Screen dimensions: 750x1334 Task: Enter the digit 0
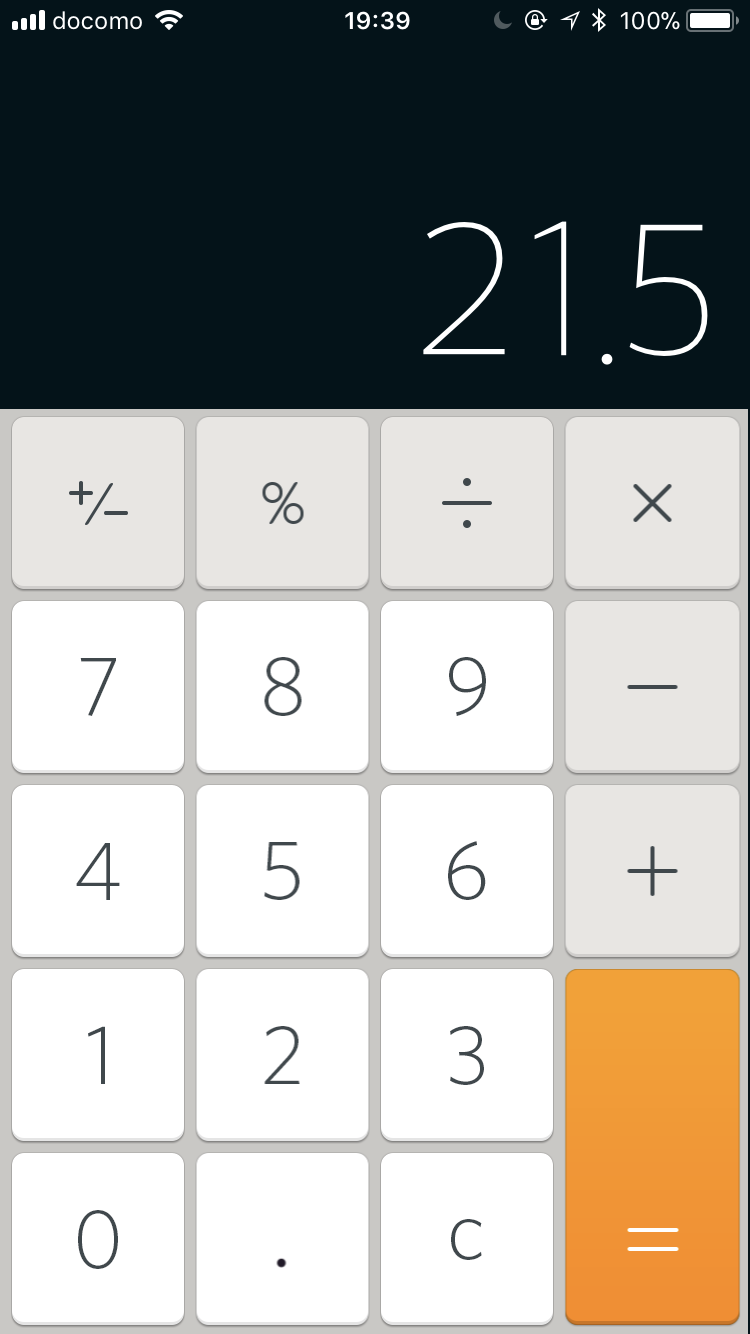tap(98, 1238)
